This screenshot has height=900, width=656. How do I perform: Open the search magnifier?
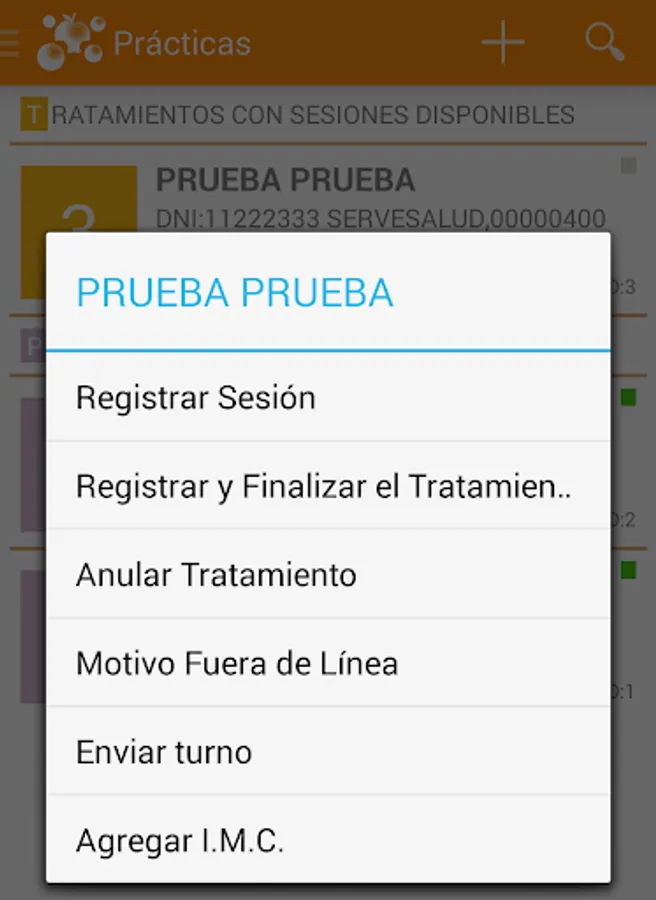click(604, 42)
